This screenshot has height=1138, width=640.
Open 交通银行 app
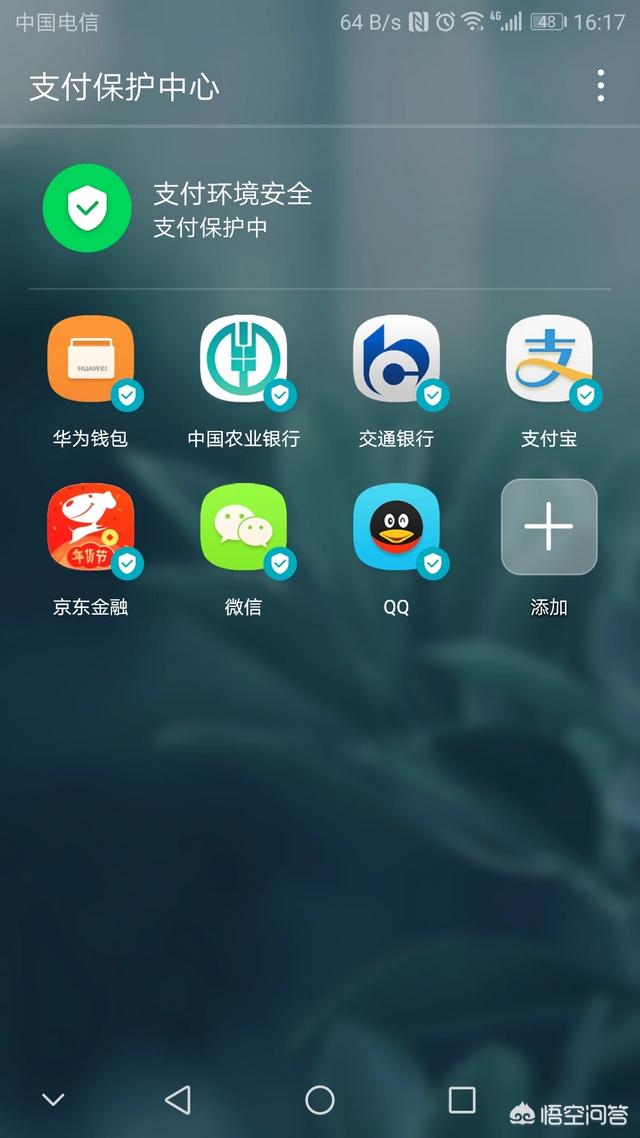396,360
